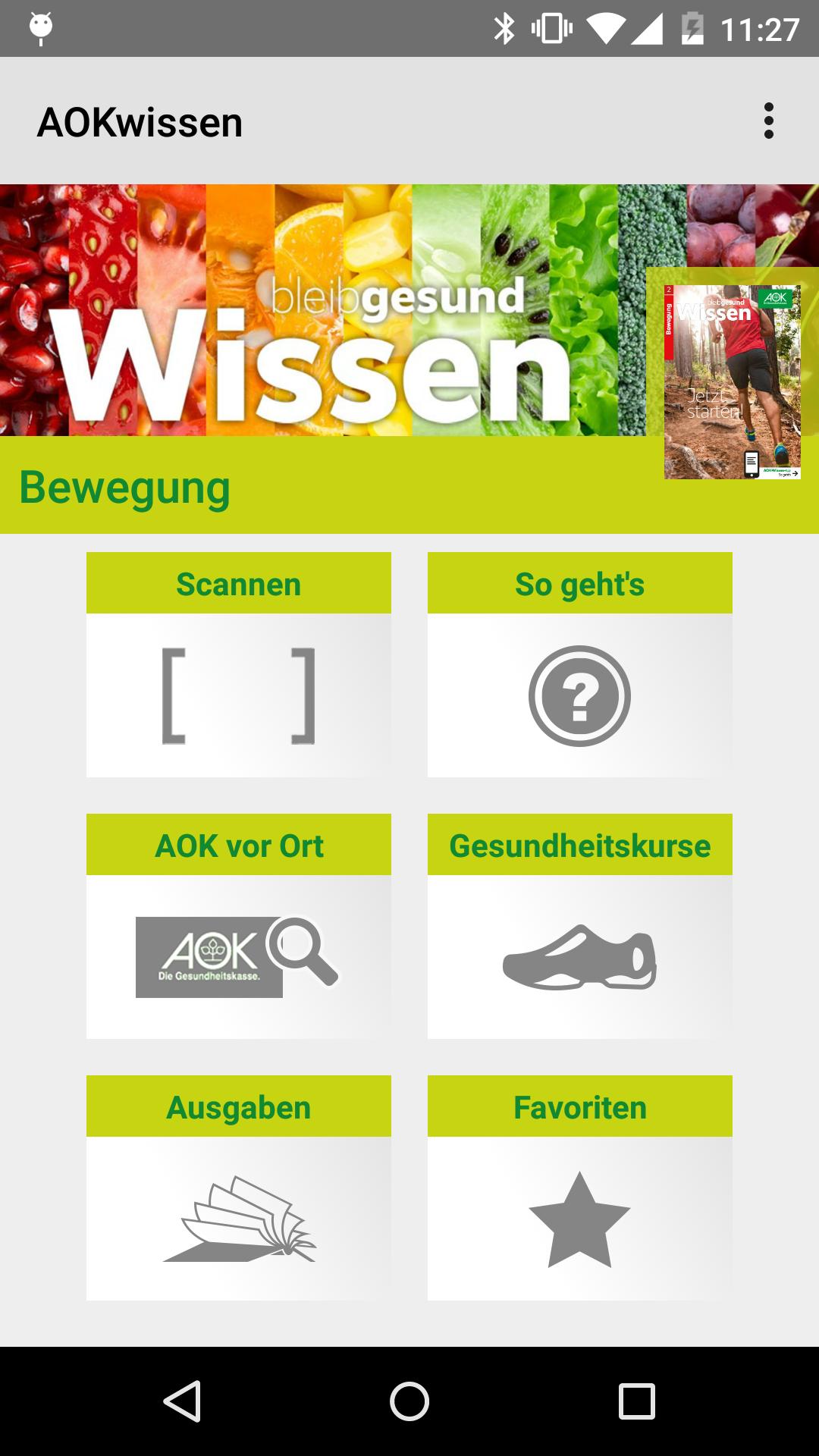Image resolution: width=819 pixels, height=1456 pixels.
Task: Open Favoriten tile
Action: tap(580, 1188)
